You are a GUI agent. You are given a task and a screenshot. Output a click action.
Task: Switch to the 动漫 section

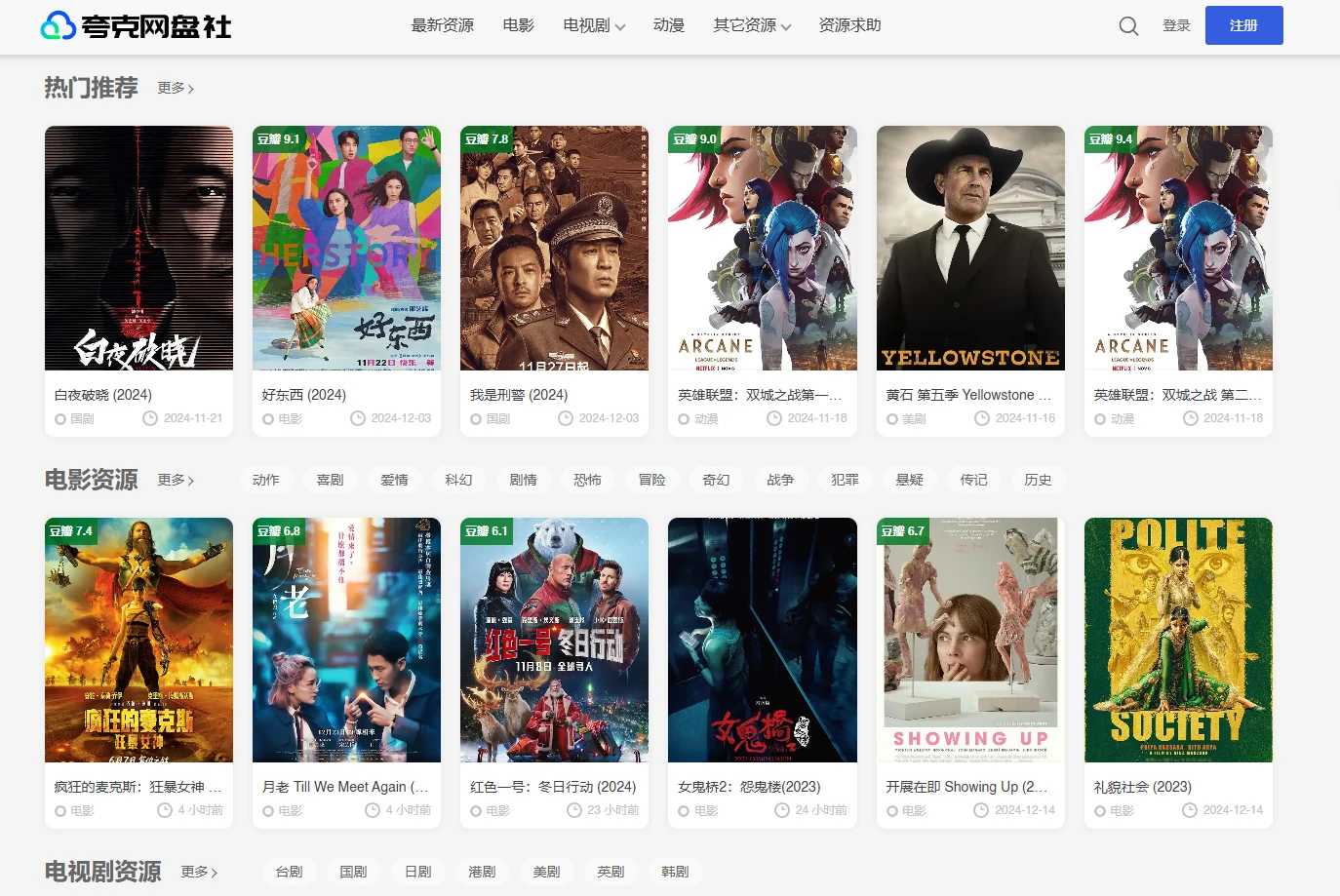[x=668, y=25]
